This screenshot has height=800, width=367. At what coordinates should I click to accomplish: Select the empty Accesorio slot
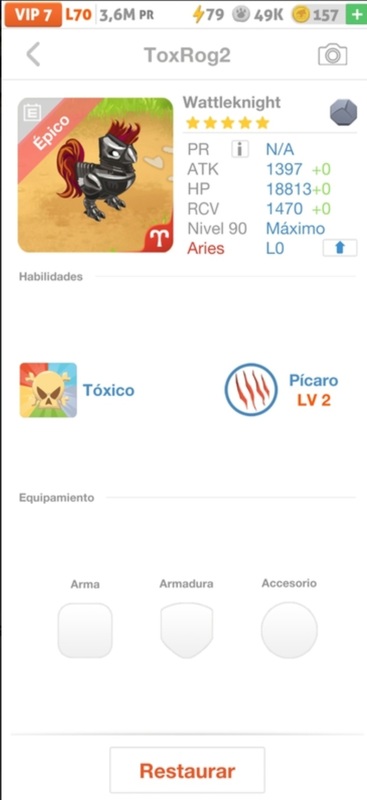coord(289,630)
